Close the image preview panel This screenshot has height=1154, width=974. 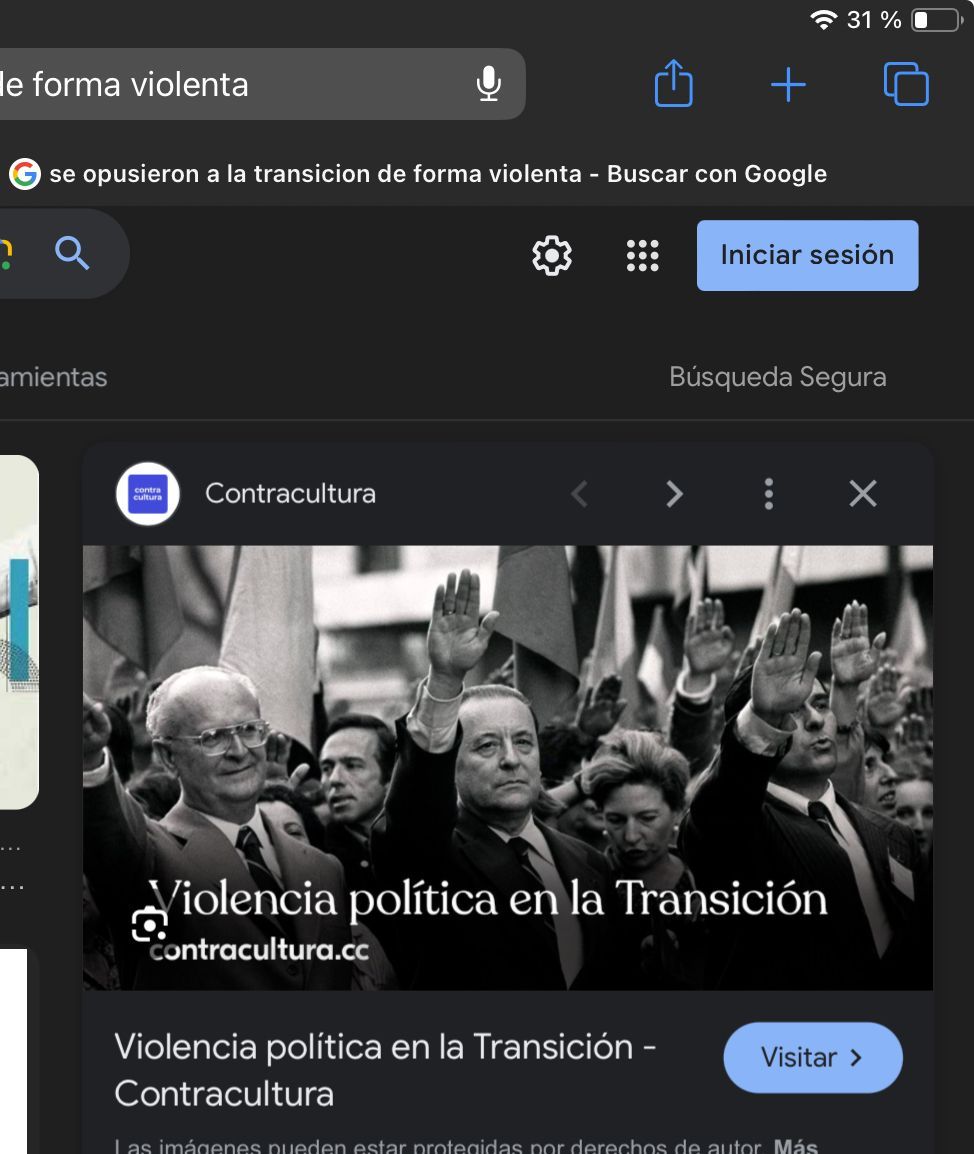point(862,493)
